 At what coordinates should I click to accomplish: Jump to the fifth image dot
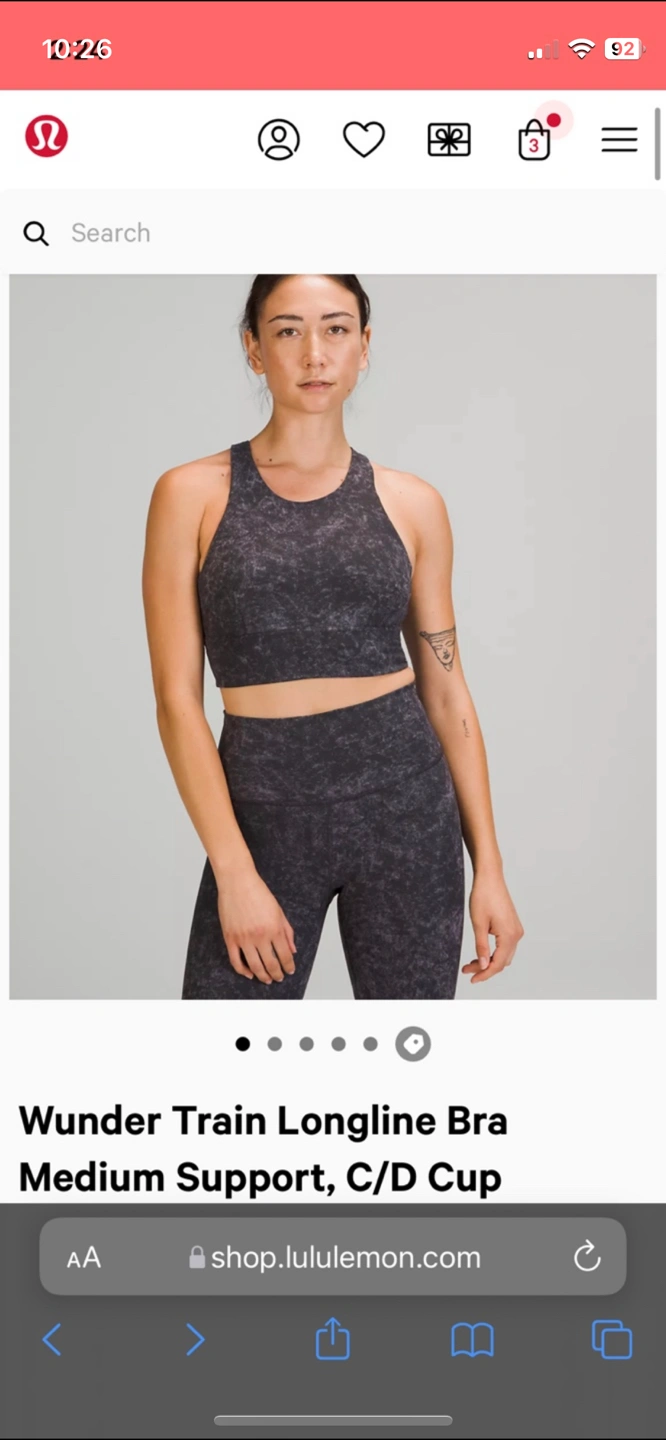371,1044
